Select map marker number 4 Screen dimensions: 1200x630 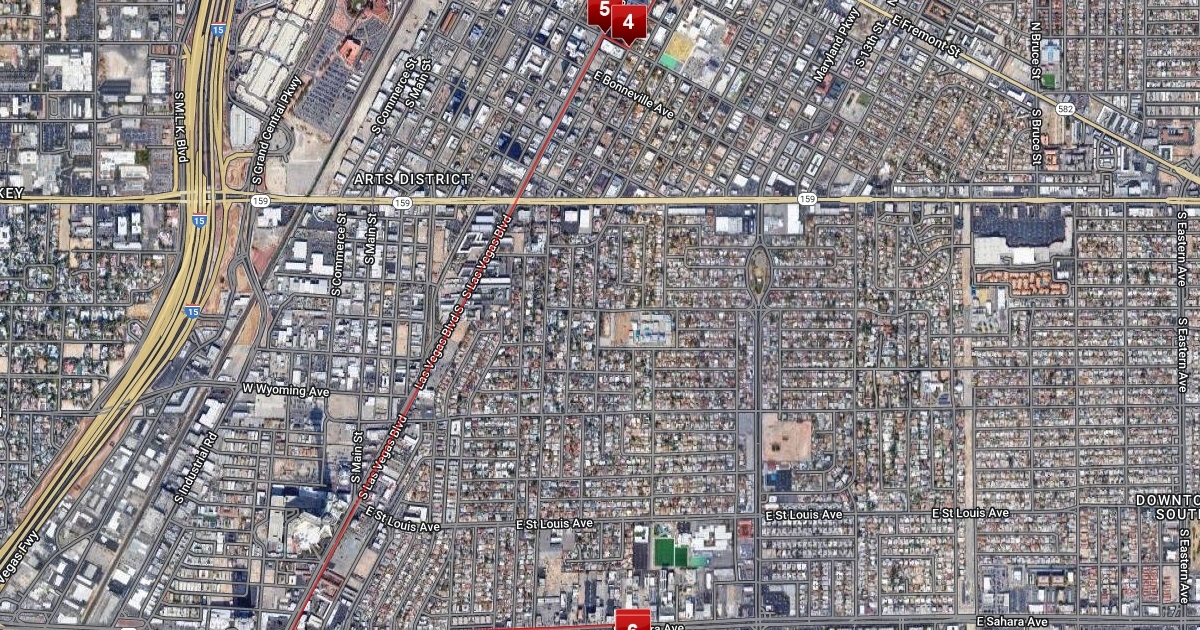tap(629, 20)
